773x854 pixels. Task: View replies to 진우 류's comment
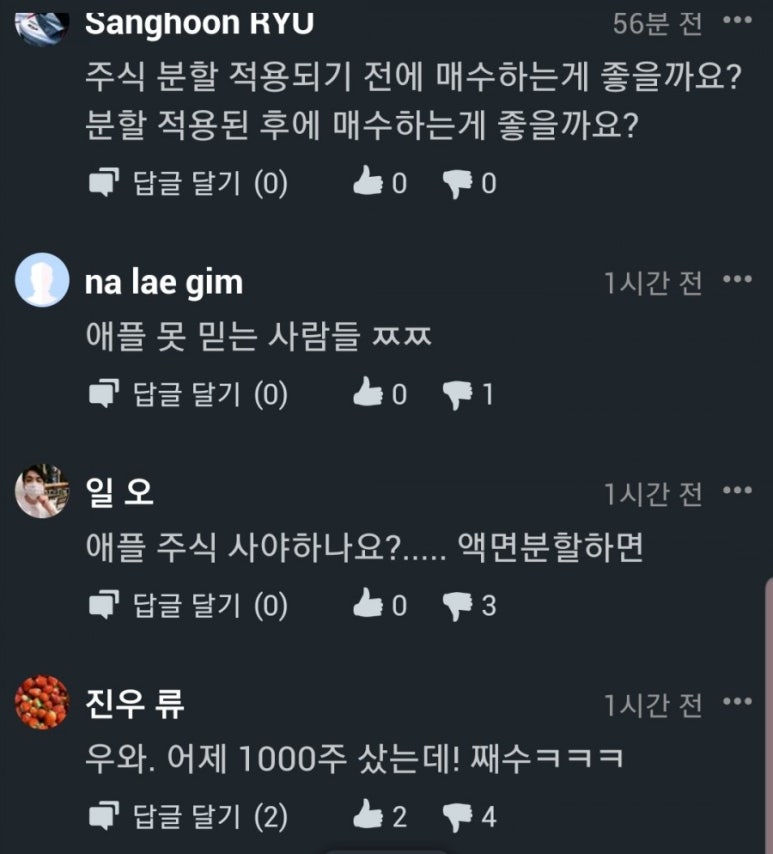point(188,817)
